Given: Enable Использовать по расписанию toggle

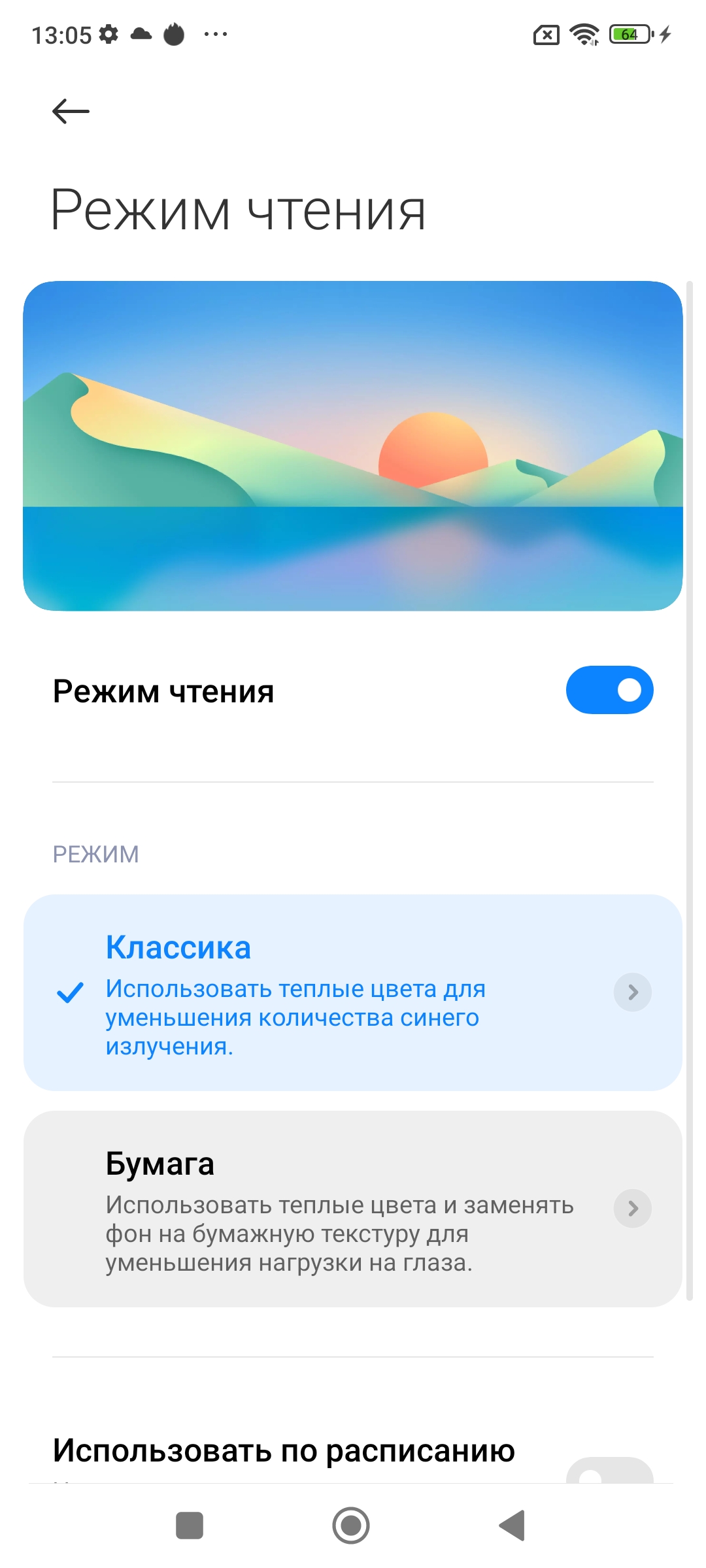Looking at the screenshot, I should point(609,1471).
